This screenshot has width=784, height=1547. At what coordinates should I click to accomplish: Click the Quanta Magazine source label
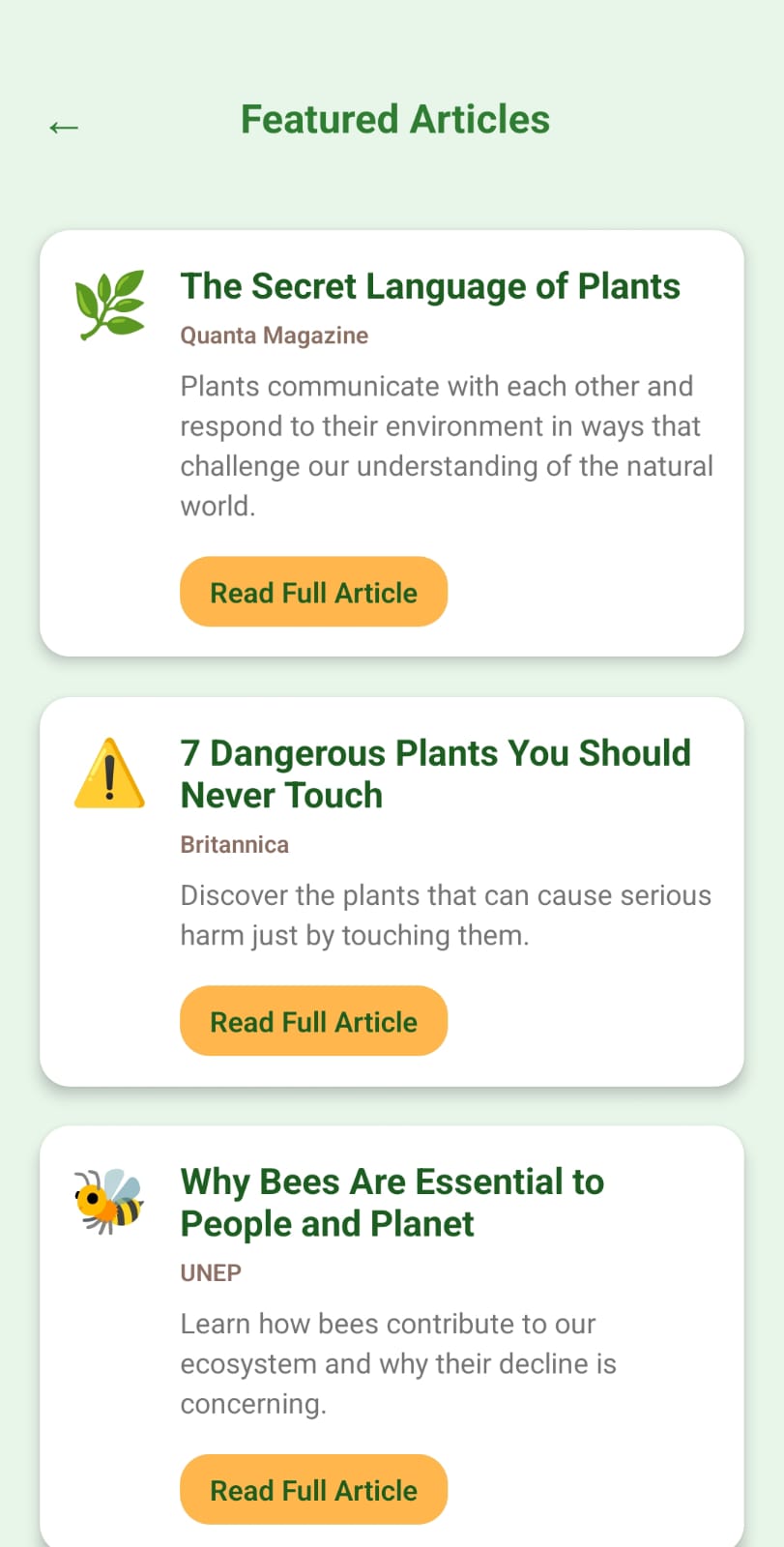point(274,336)
